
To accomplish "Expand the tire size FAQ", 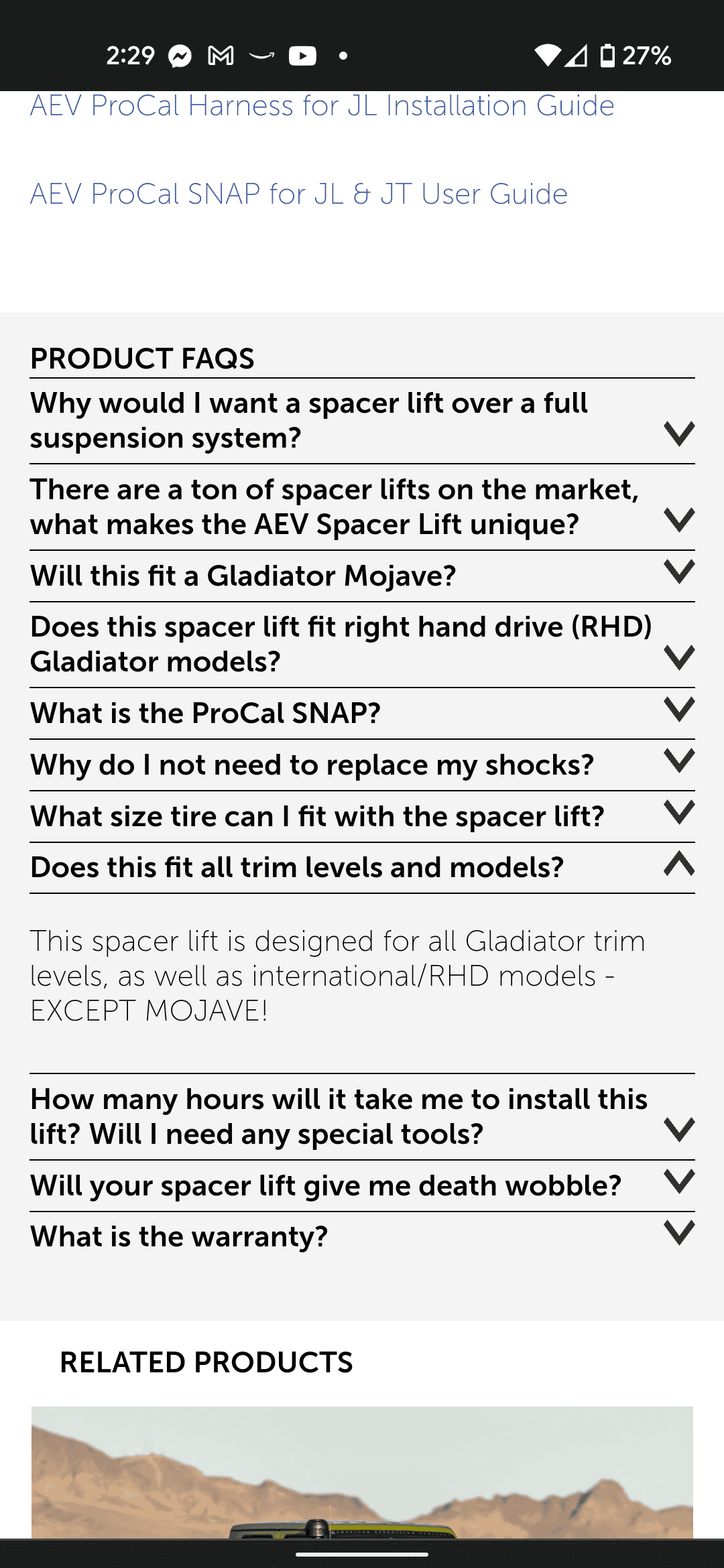I will click(x=362, y=817).
